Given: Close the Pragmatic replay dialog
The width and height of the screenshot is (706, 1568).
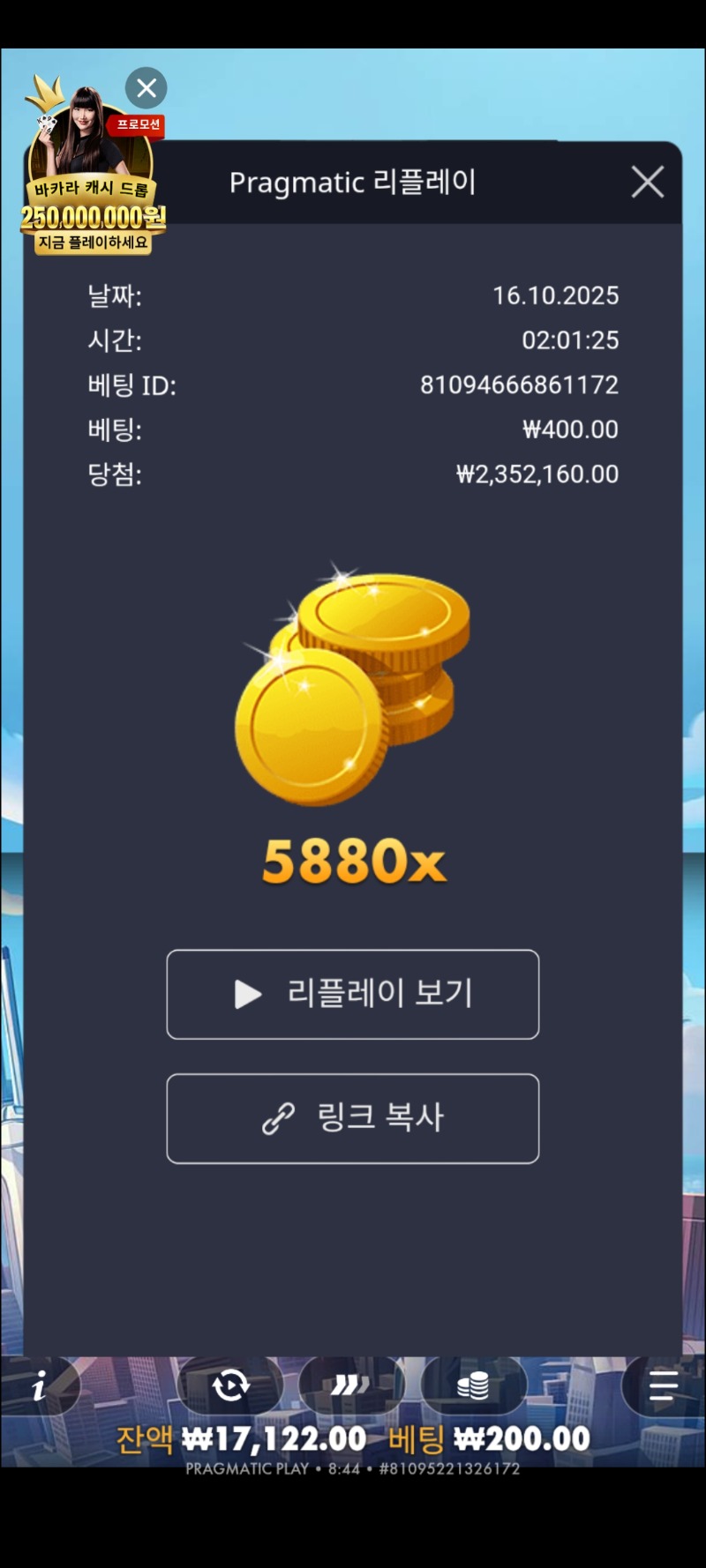Looking at the screenshot, I should (x=647, y=183).
